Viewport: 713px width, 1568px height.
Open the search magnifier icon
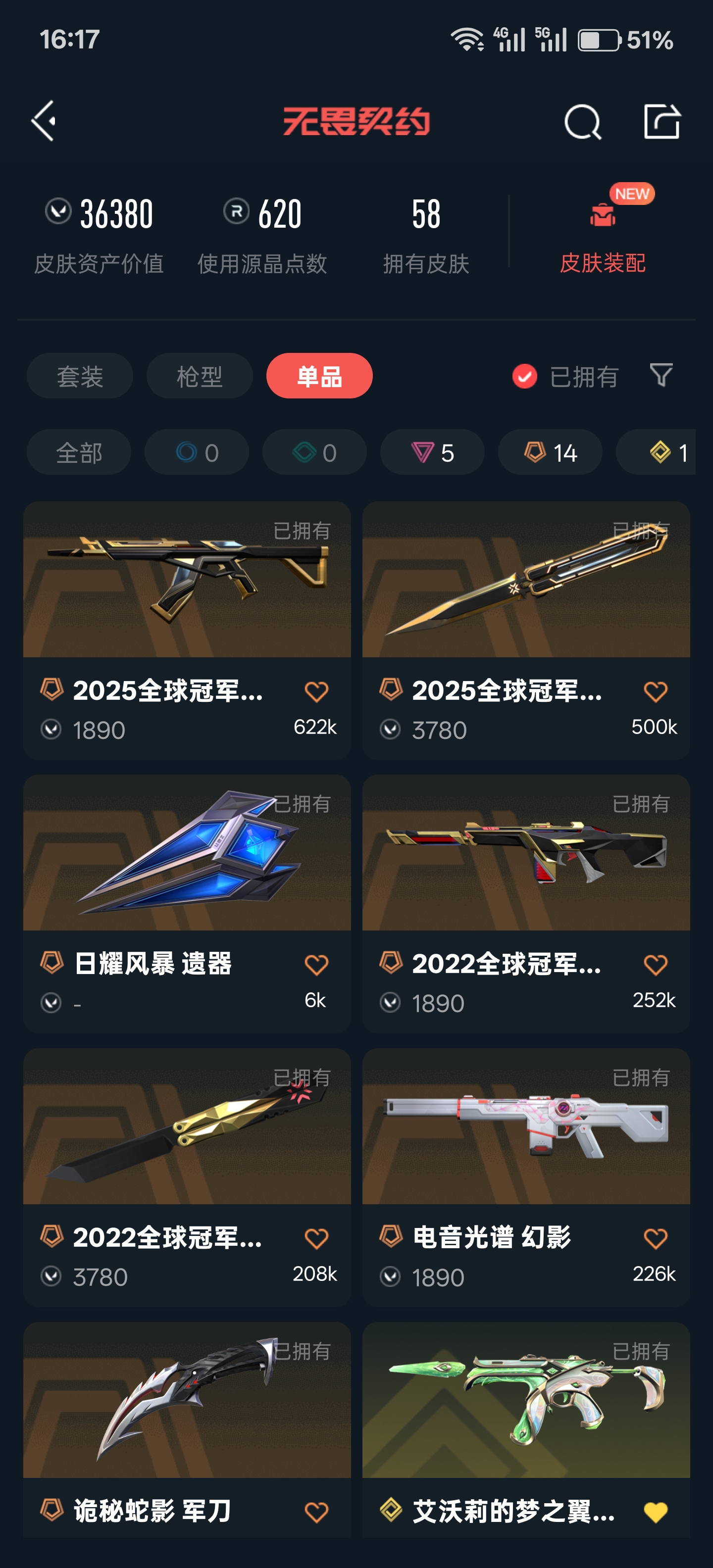coord(582,122)
